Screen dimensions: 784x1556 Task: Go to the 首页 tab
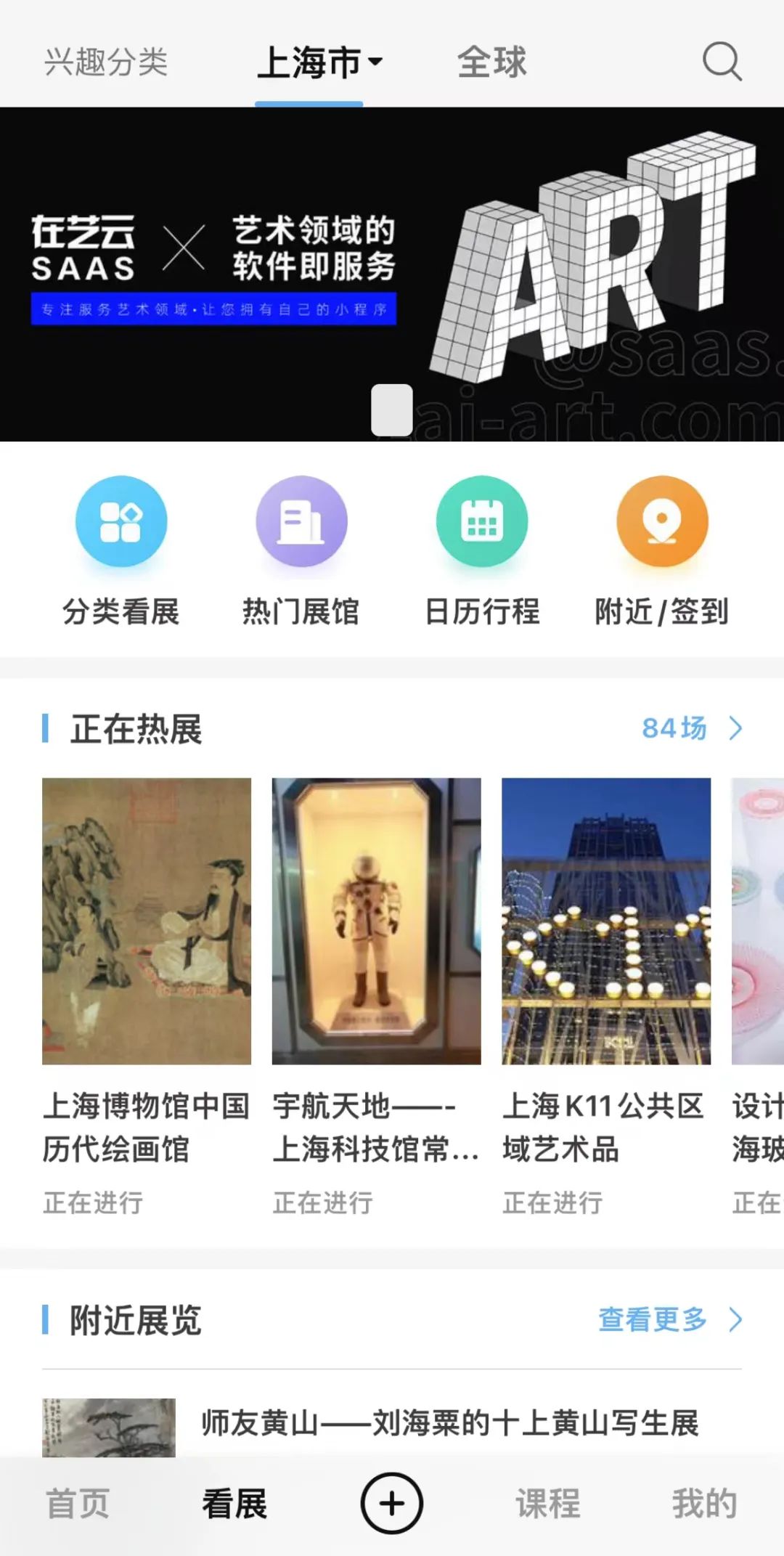[78, 1504]
